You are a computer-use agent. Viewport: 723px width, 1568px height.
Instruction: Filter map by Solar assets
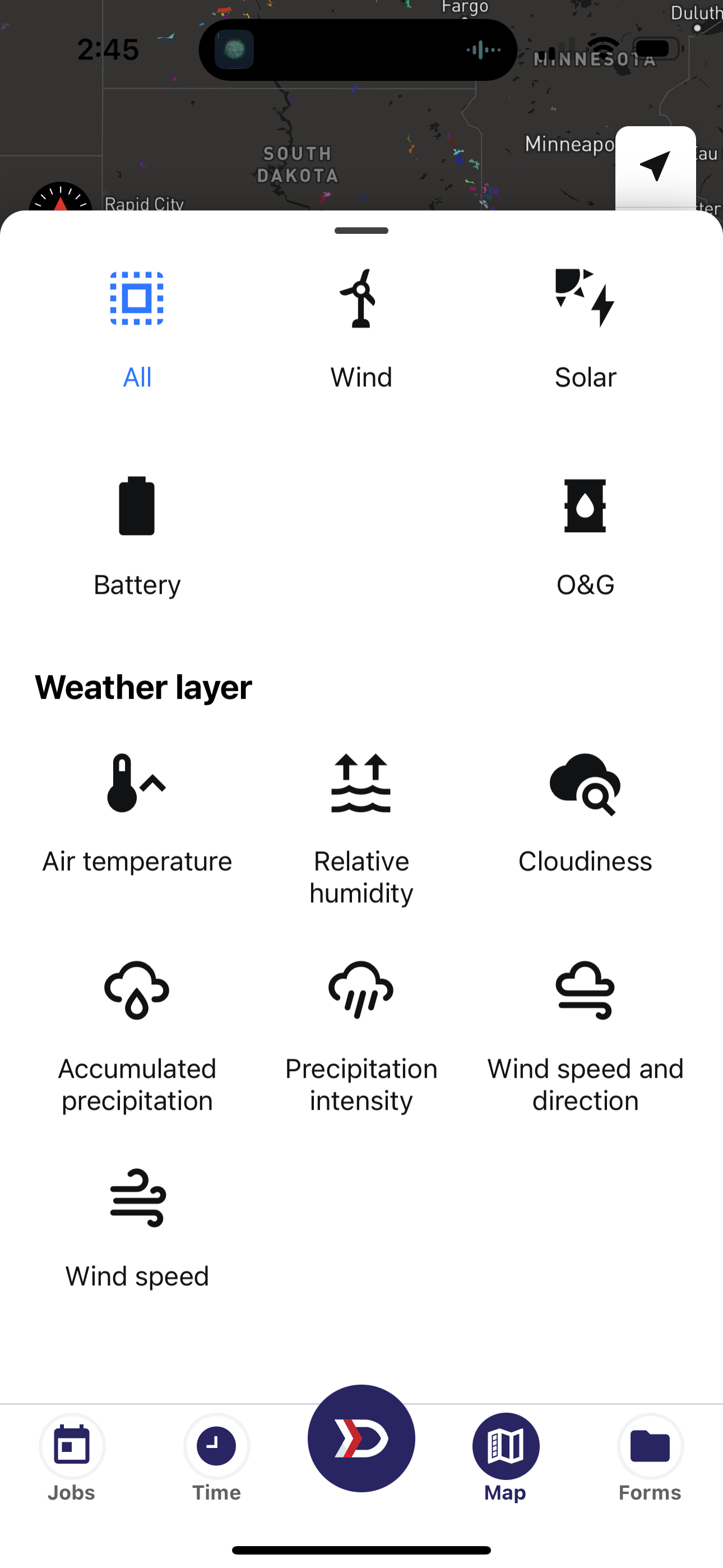585,329
